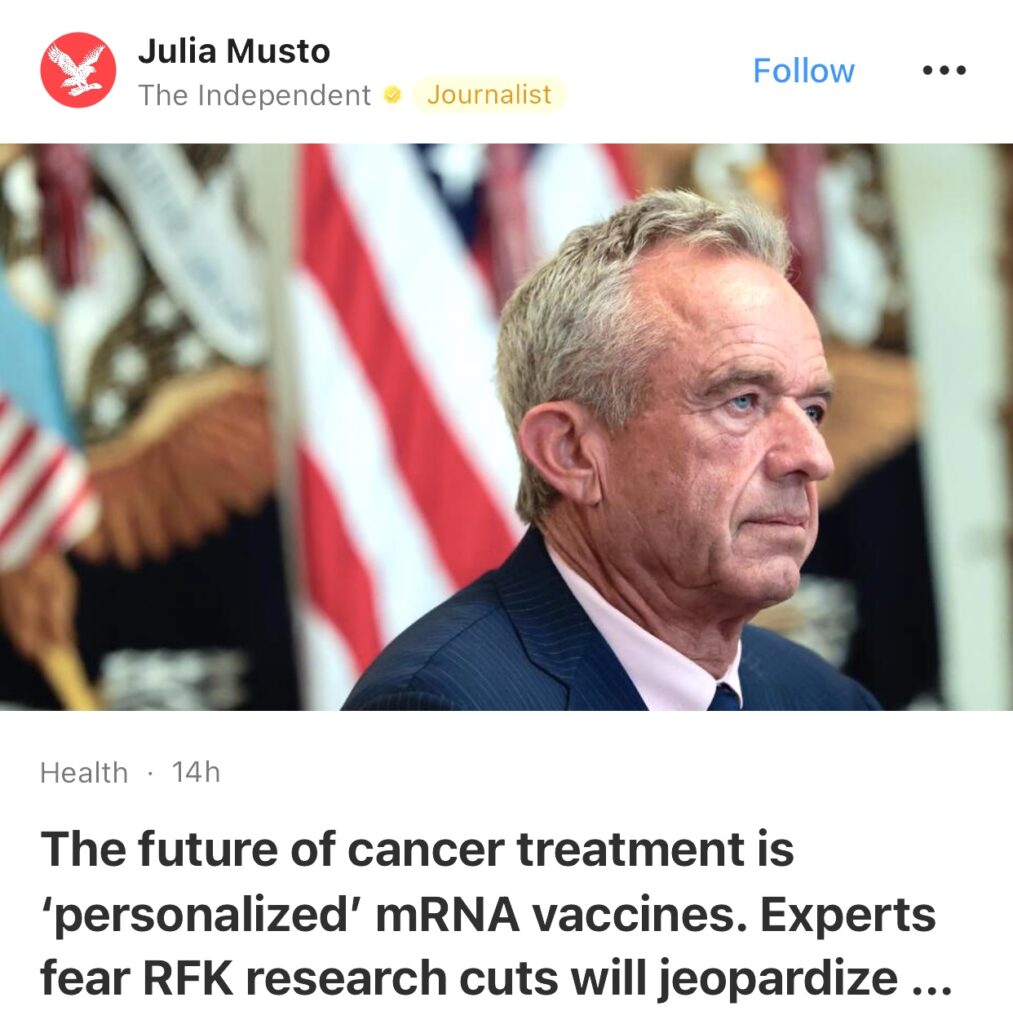
Task: Read the mRNA cancer vaccines article
Action: (495, 913)
